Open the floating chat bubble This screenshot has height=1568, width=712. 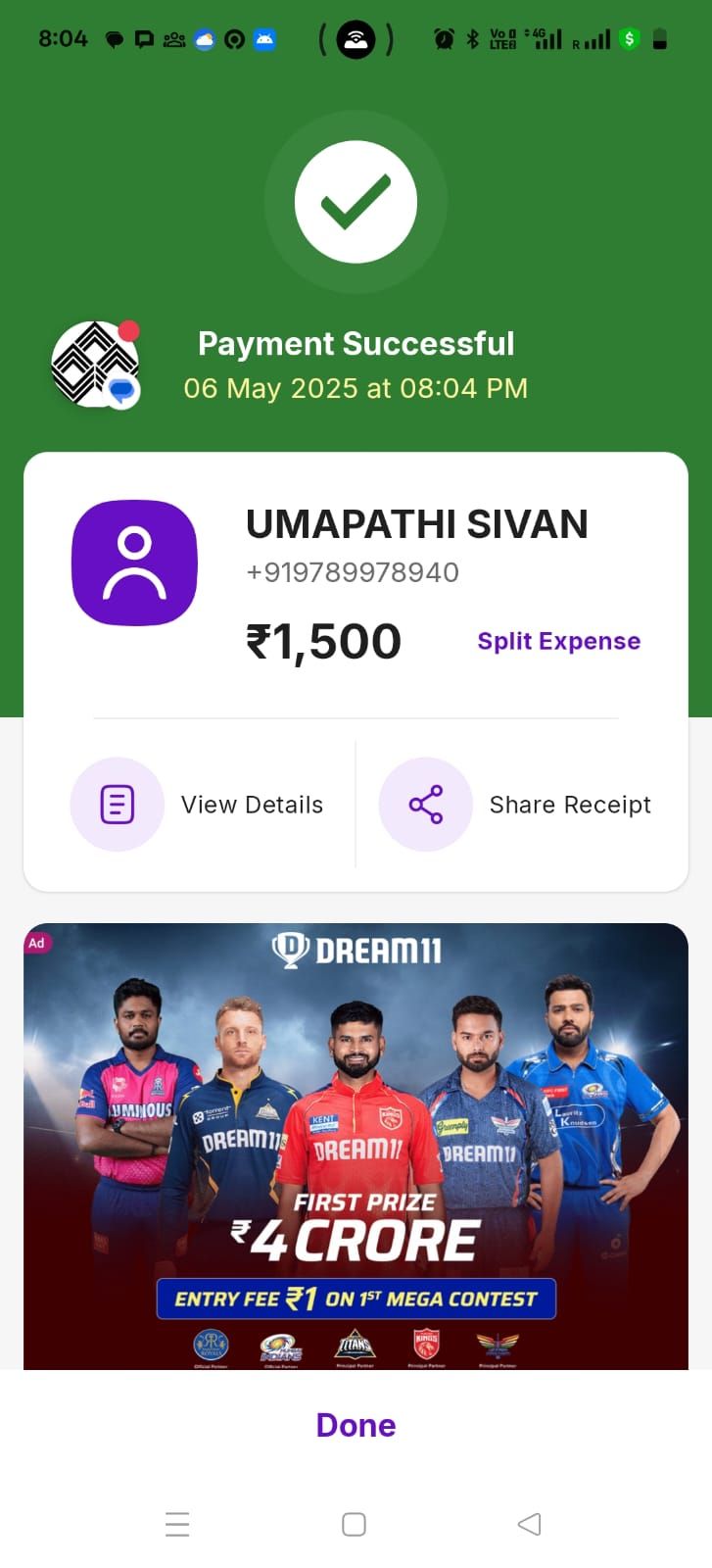(x=96, y=365)
